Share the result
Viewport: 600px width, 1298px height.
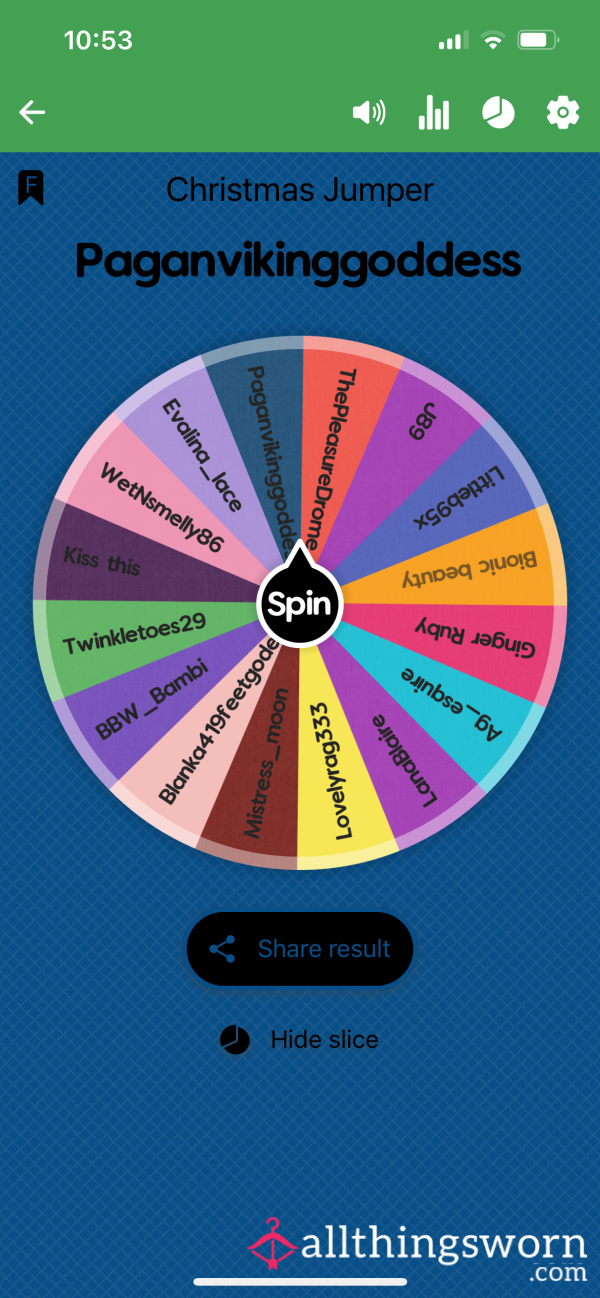(300, 949)
